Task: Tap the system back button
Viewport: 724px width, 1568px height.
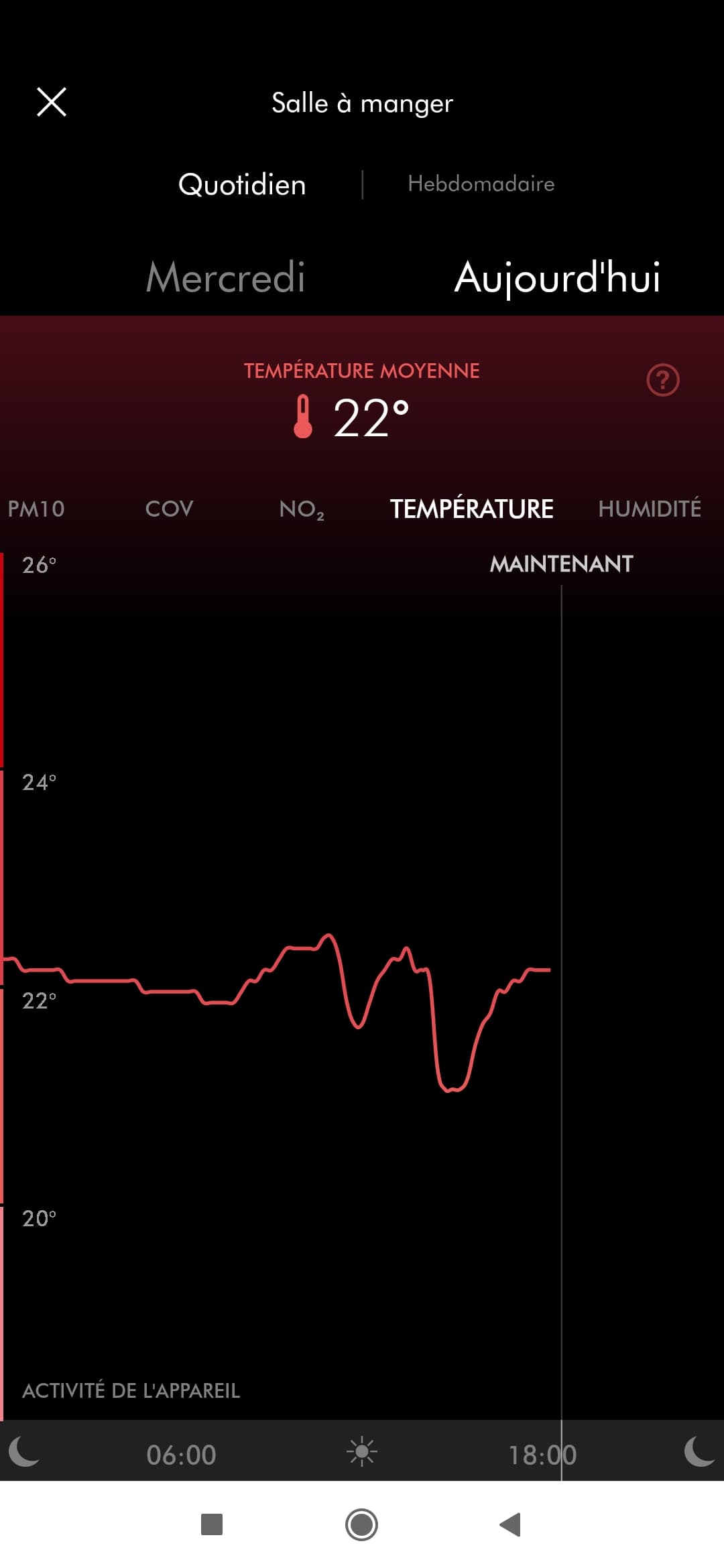Action: [510, 1524]
